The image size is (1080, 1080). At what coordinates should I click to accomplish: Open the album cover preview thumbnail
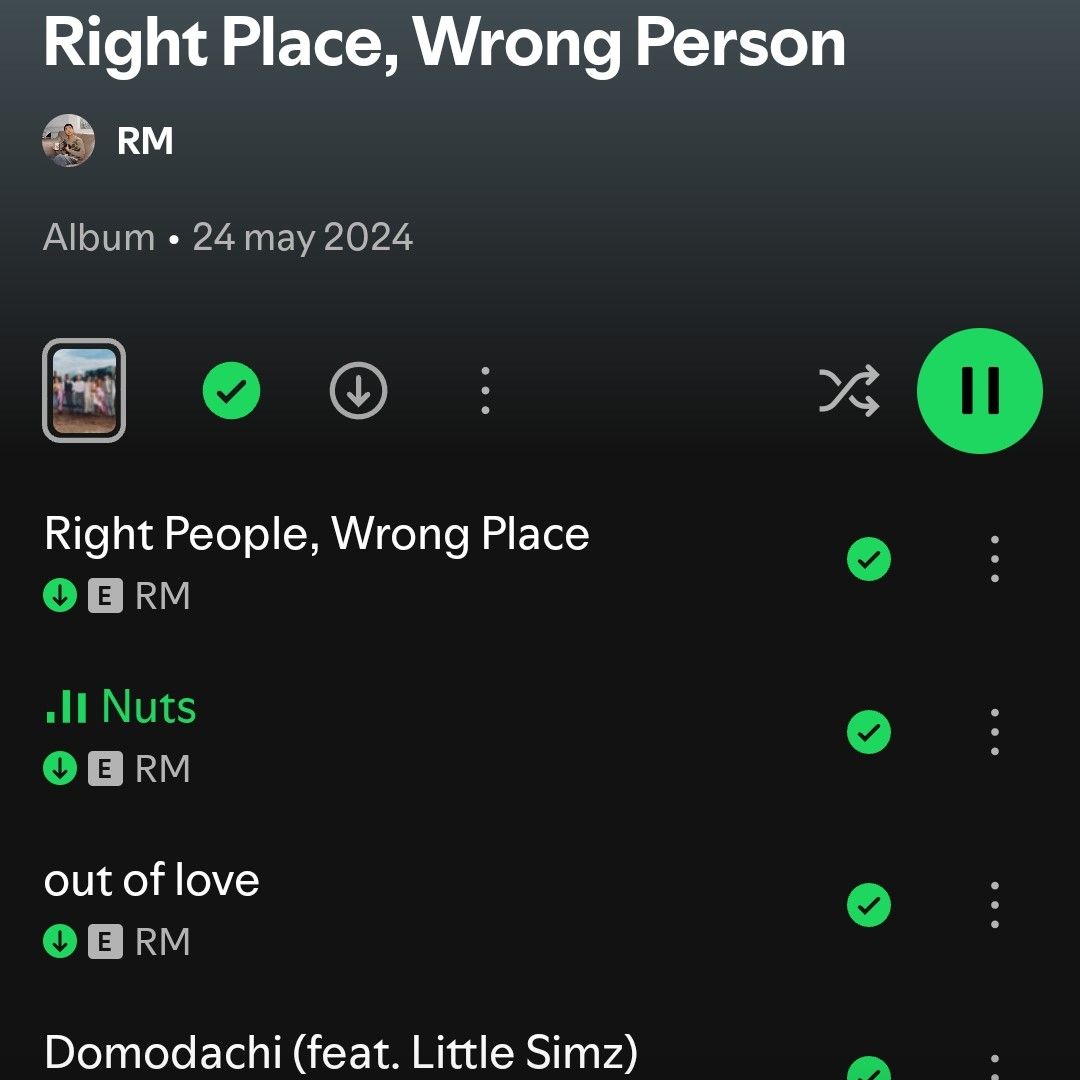tap(84, 390)
